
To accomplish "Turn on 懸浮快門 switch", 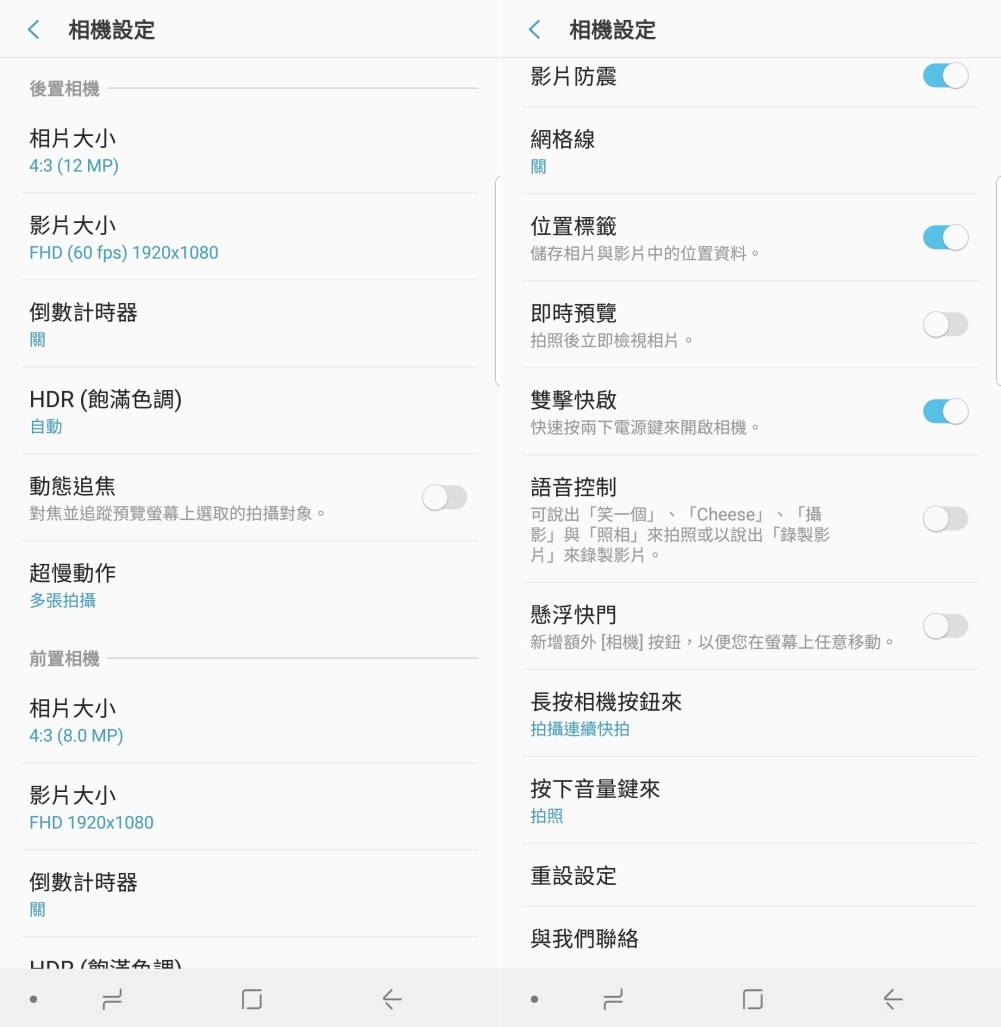I will pyautogui.click(x=945, y=626).
